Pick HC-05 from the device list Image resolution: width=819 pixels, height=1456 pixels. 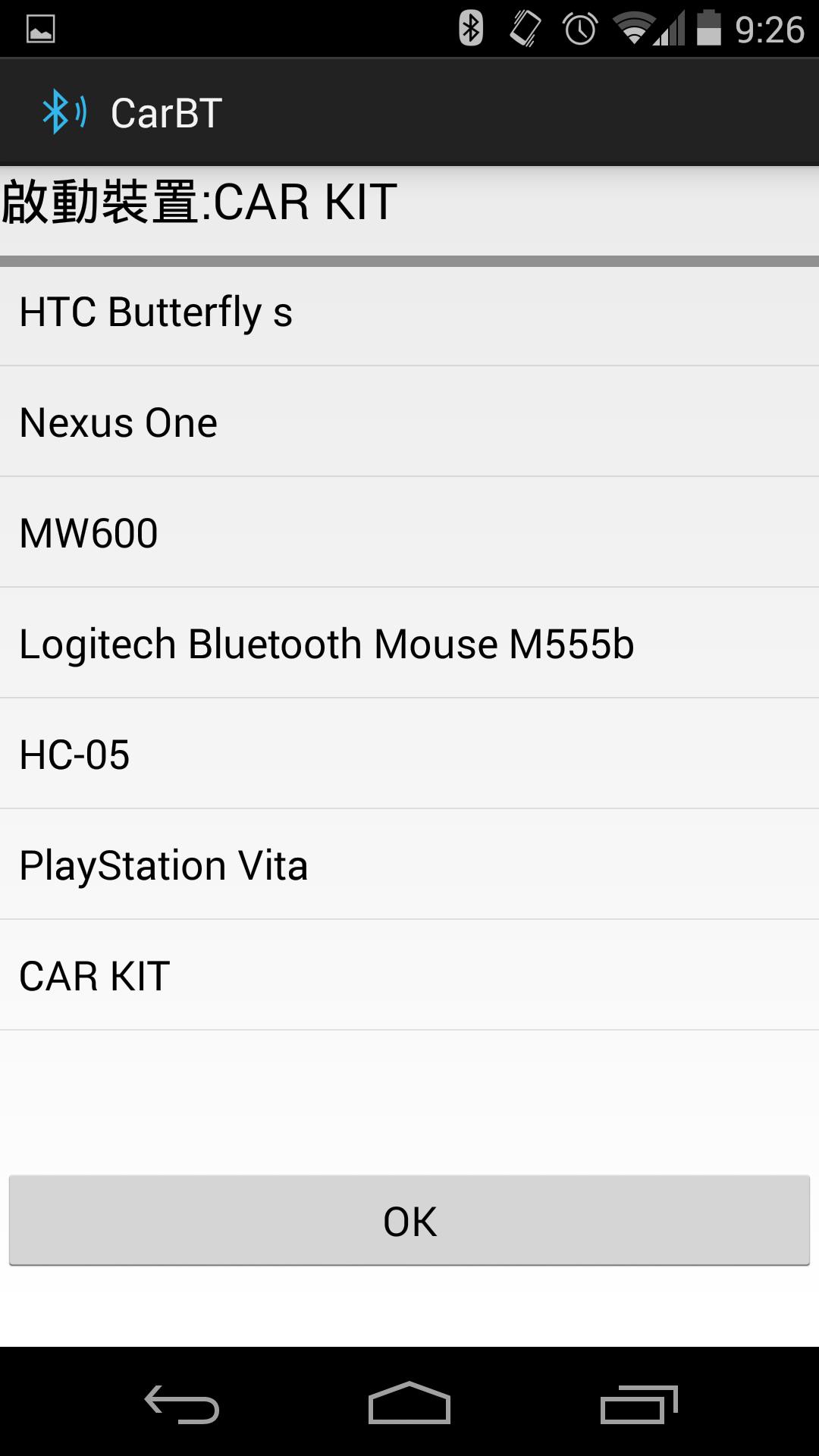pos(409,755)
